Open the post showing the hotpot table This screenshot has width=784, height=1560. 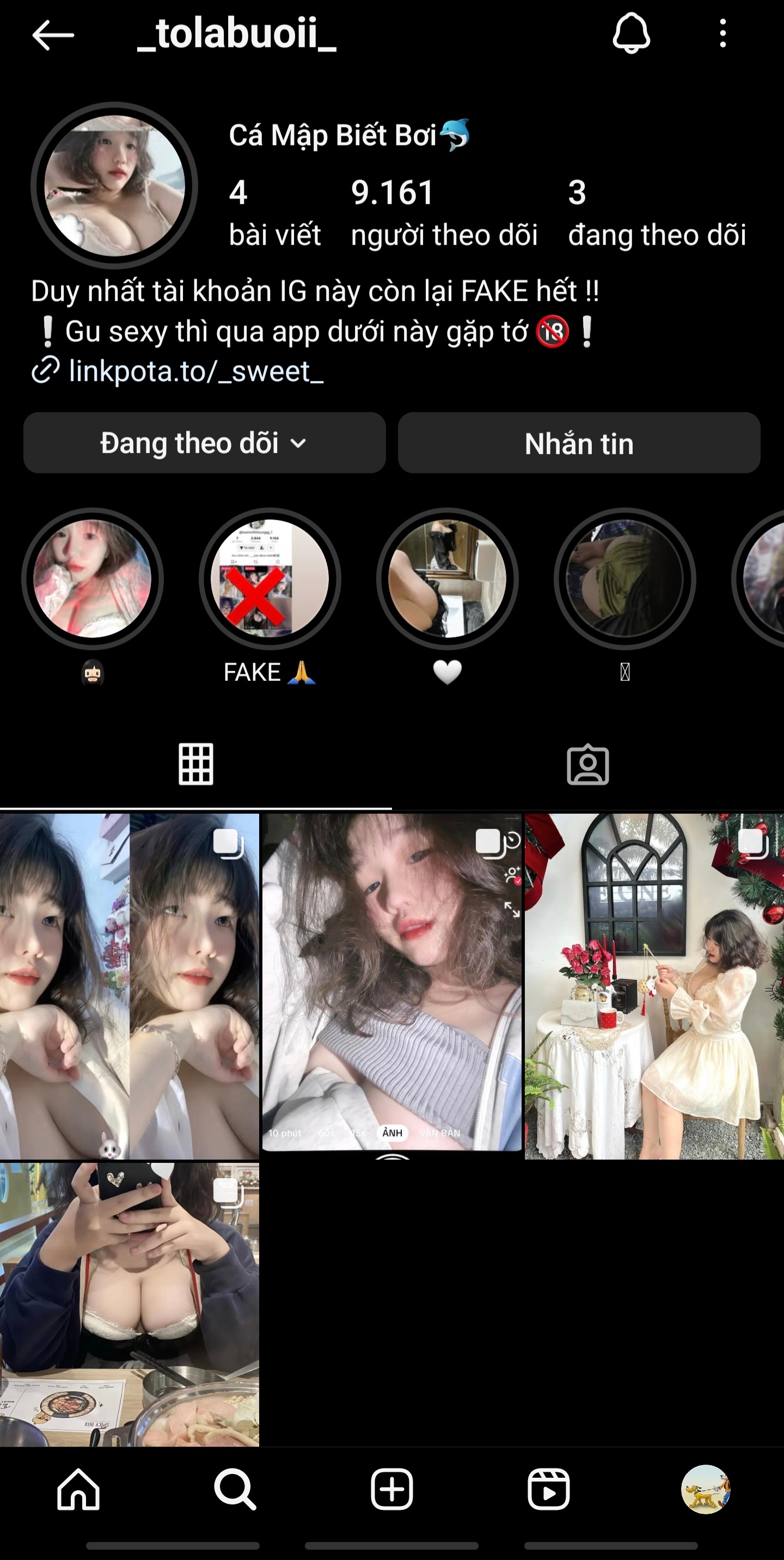(129, 1303)
